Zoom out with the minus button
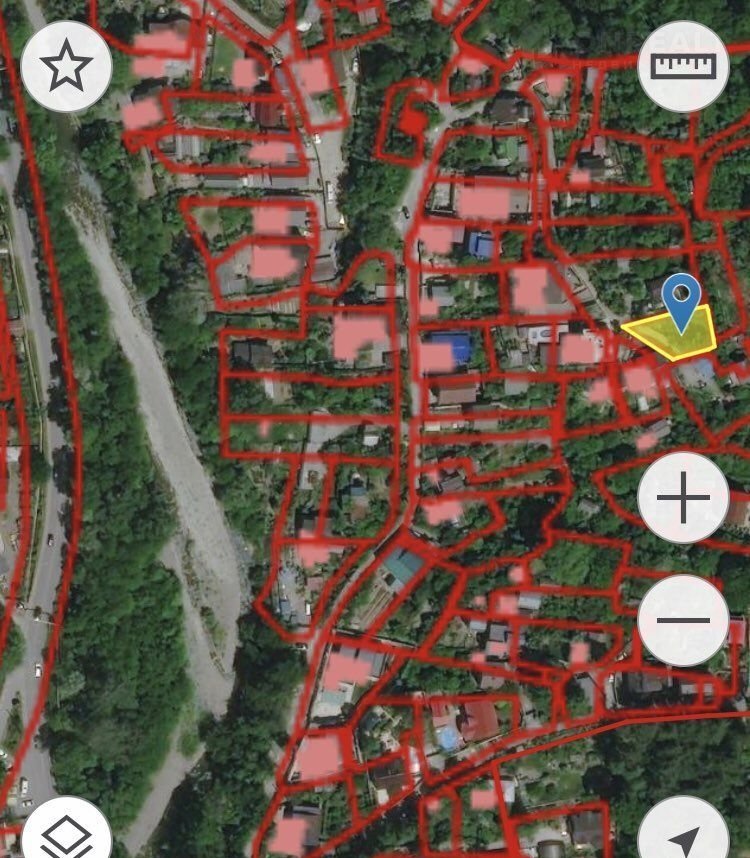Screen dimensions: 750x858 [x=683, y=620]
